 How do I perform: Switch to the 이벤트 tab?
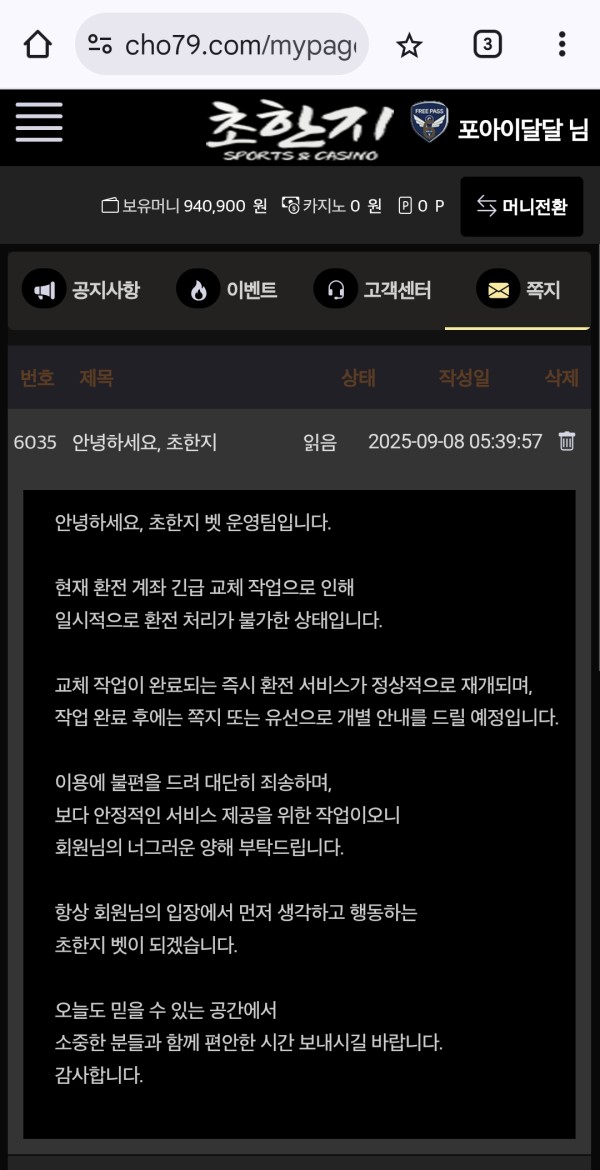point(227,290)
